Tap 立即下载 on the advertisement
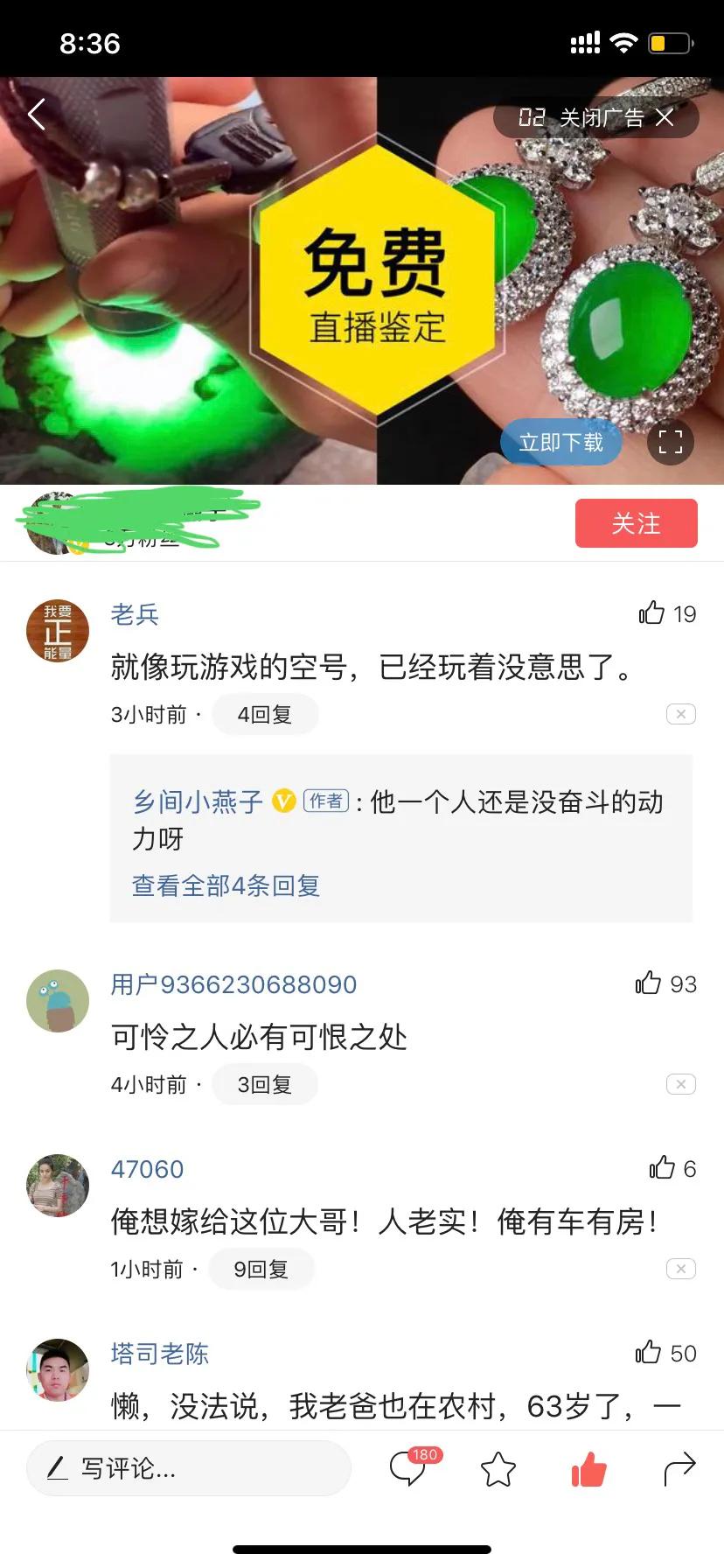The height and width of the screenshot is (1568, 724). coord(560,443)
